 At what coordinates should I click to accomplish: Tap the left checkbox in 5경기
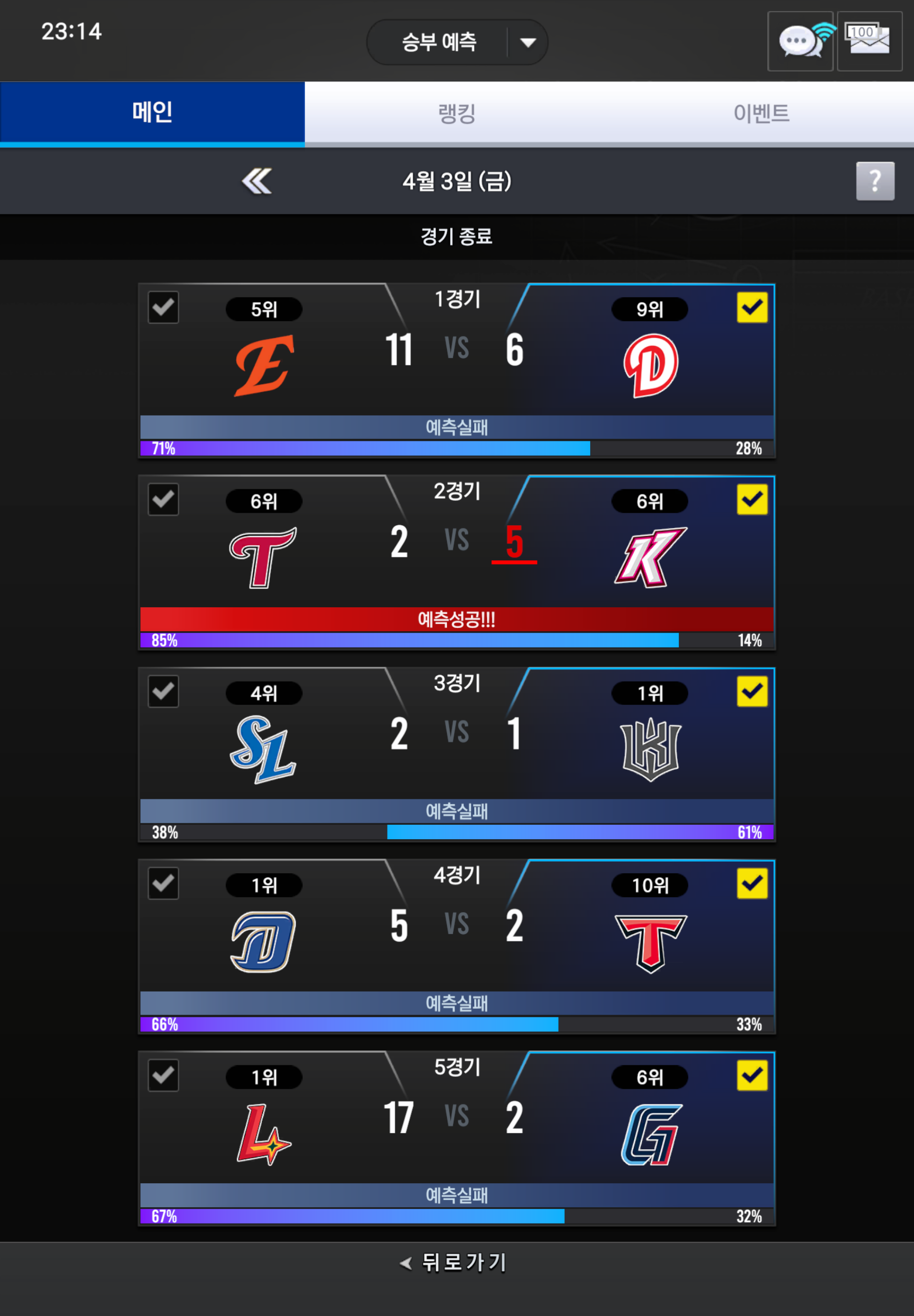163,1075
